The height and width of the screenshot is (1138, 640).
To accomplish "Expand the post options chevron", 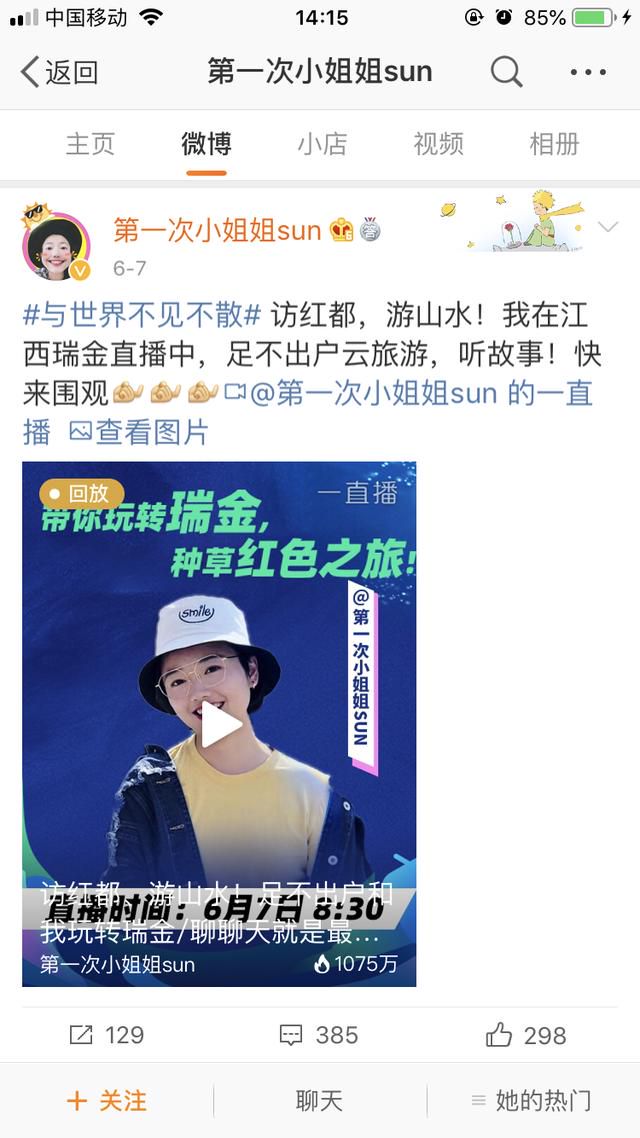I will pos(607,228).
